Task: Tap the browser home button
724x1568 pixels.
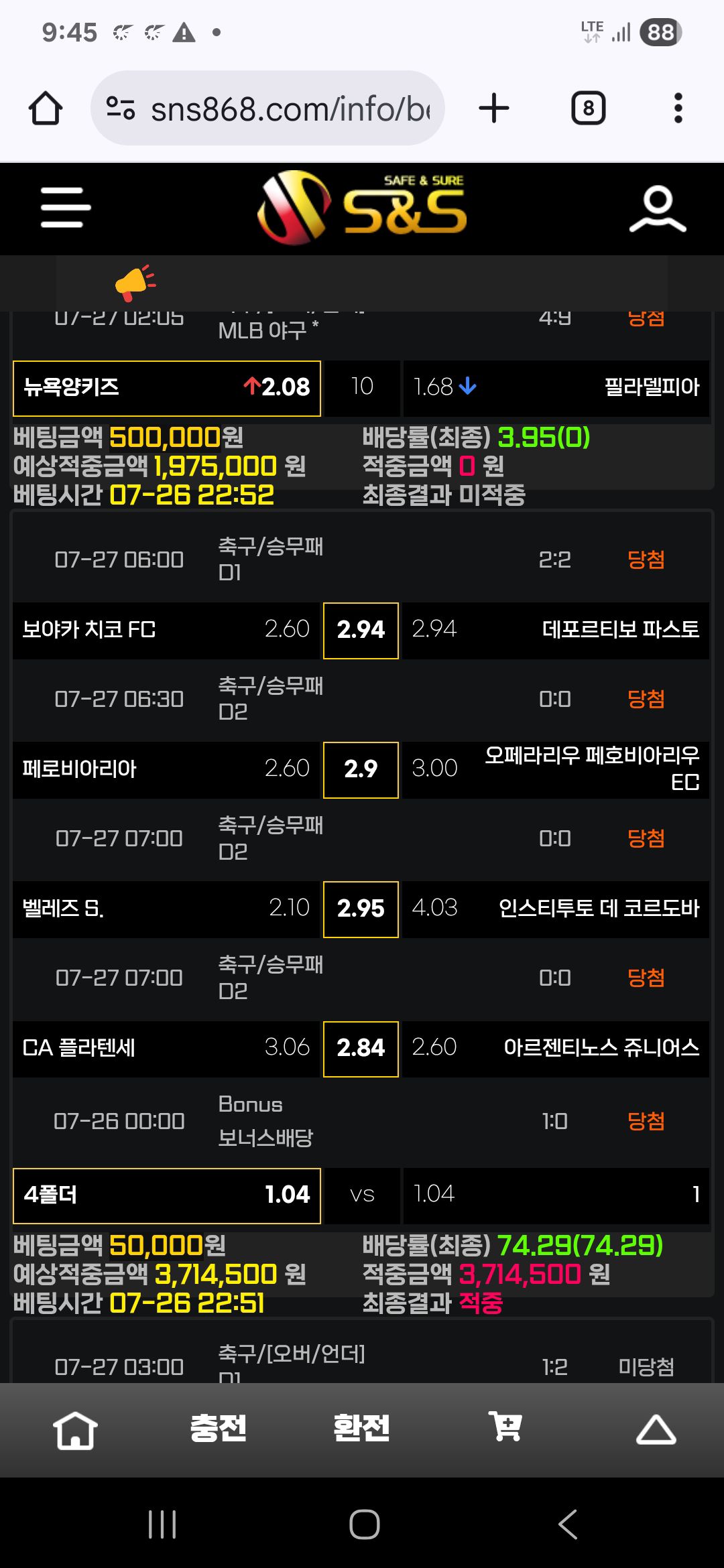Action: point(46,109)
